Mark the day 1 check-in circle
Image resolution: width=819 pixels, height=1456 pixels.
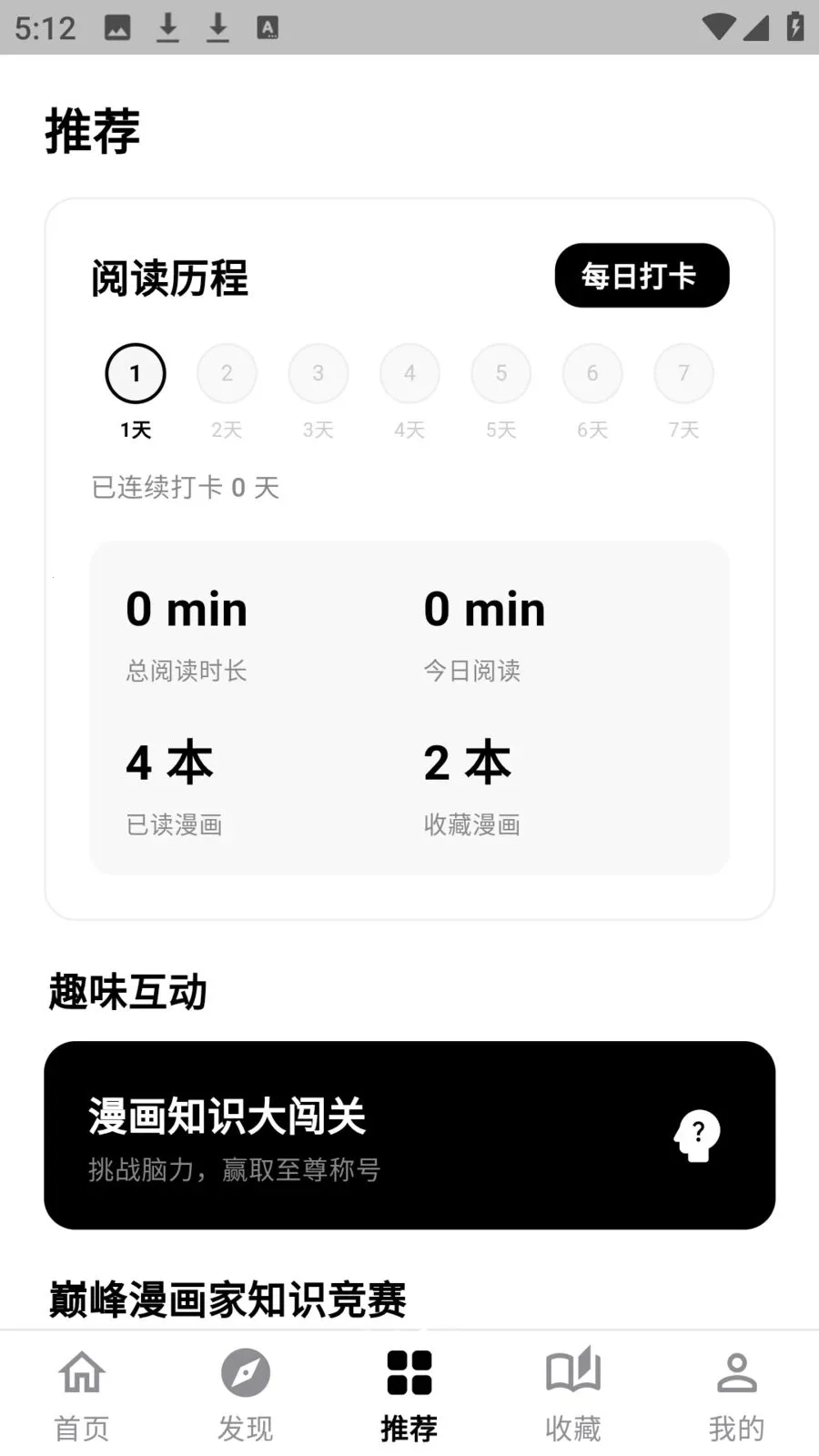pyautogui.click(x=135, y=373)
